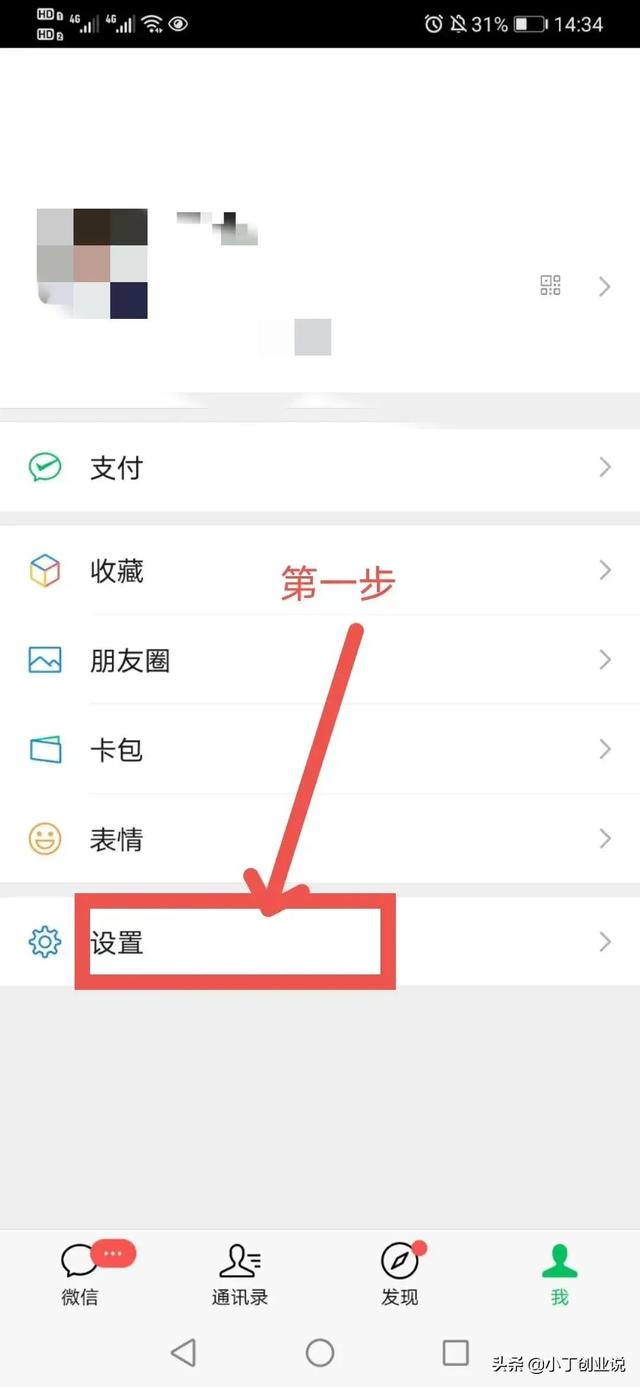640x1387 pixels.
Task: Tap the system back button
Action: pos(183,1353)
